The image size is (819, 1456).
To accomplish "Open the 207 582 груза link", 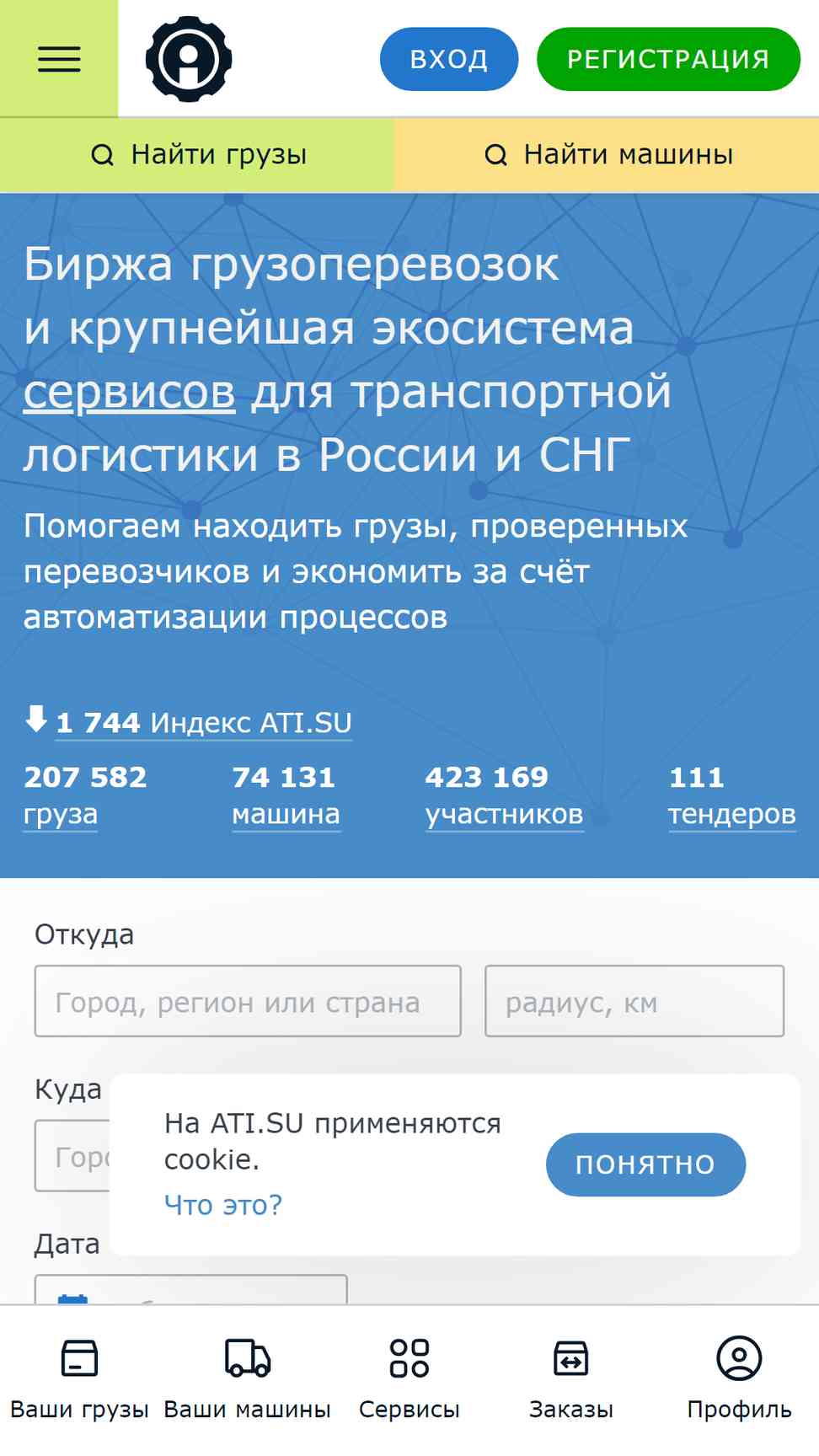I will (85, 795).
